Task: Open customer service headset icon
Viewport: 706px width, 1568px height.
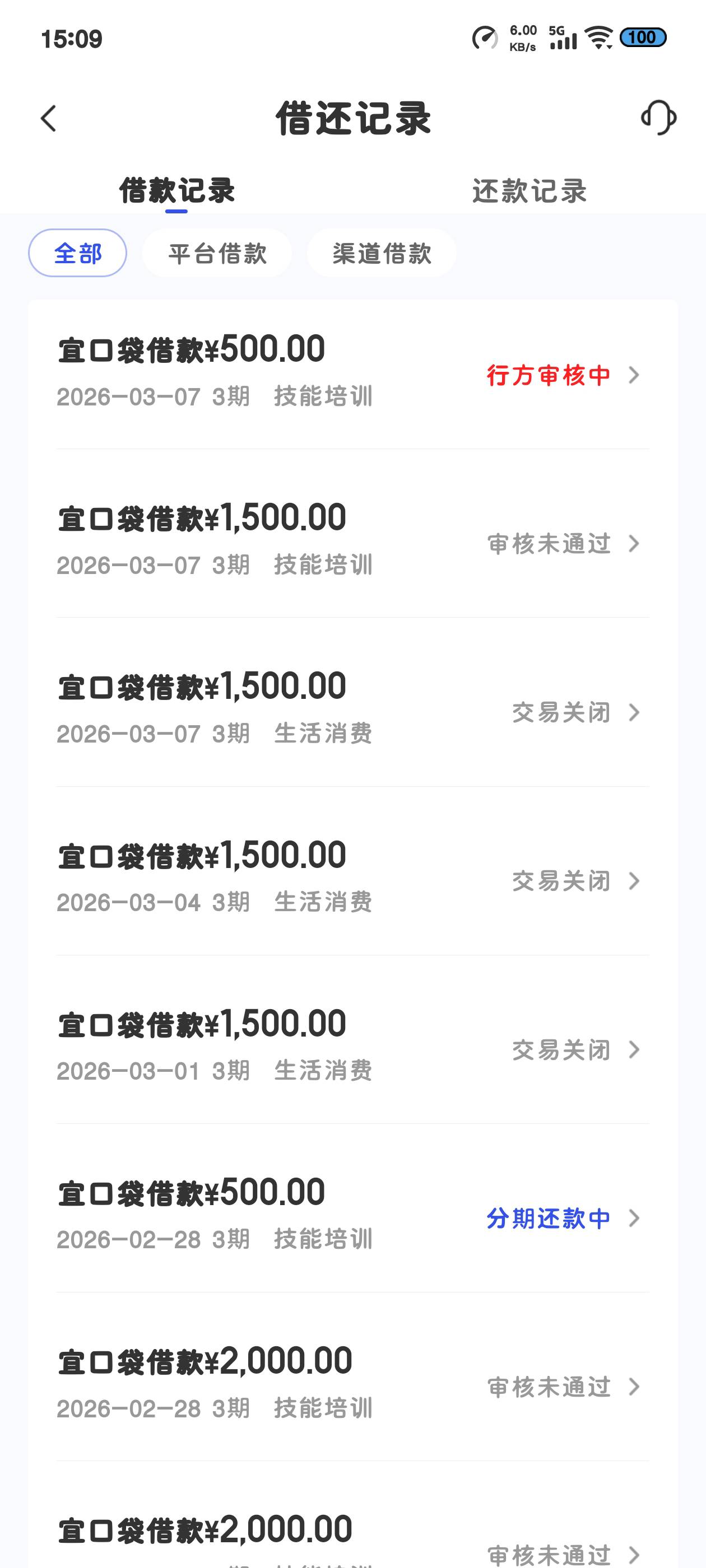Action: pyautogui.click(x=658, y=118)
